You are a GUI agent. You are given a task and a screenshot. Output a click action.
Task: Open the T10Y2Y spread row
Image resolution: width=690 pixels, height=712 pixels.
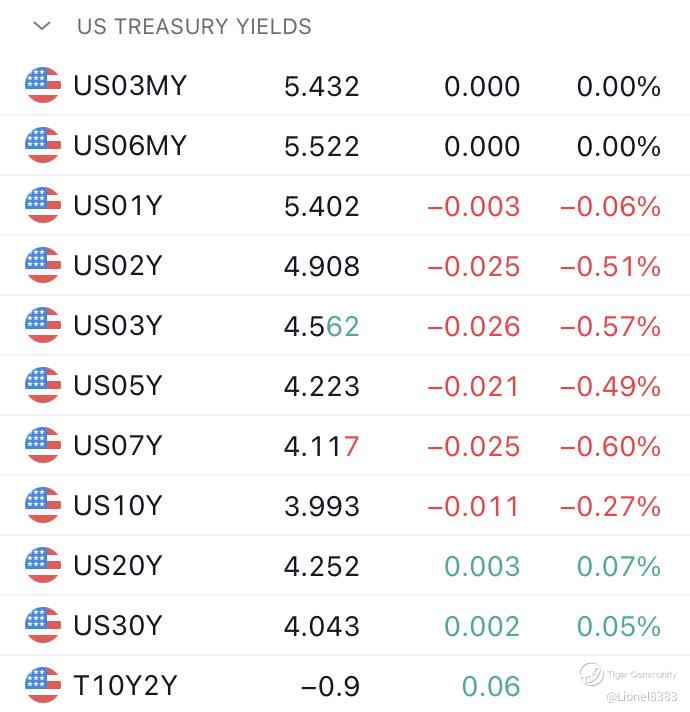125,686
